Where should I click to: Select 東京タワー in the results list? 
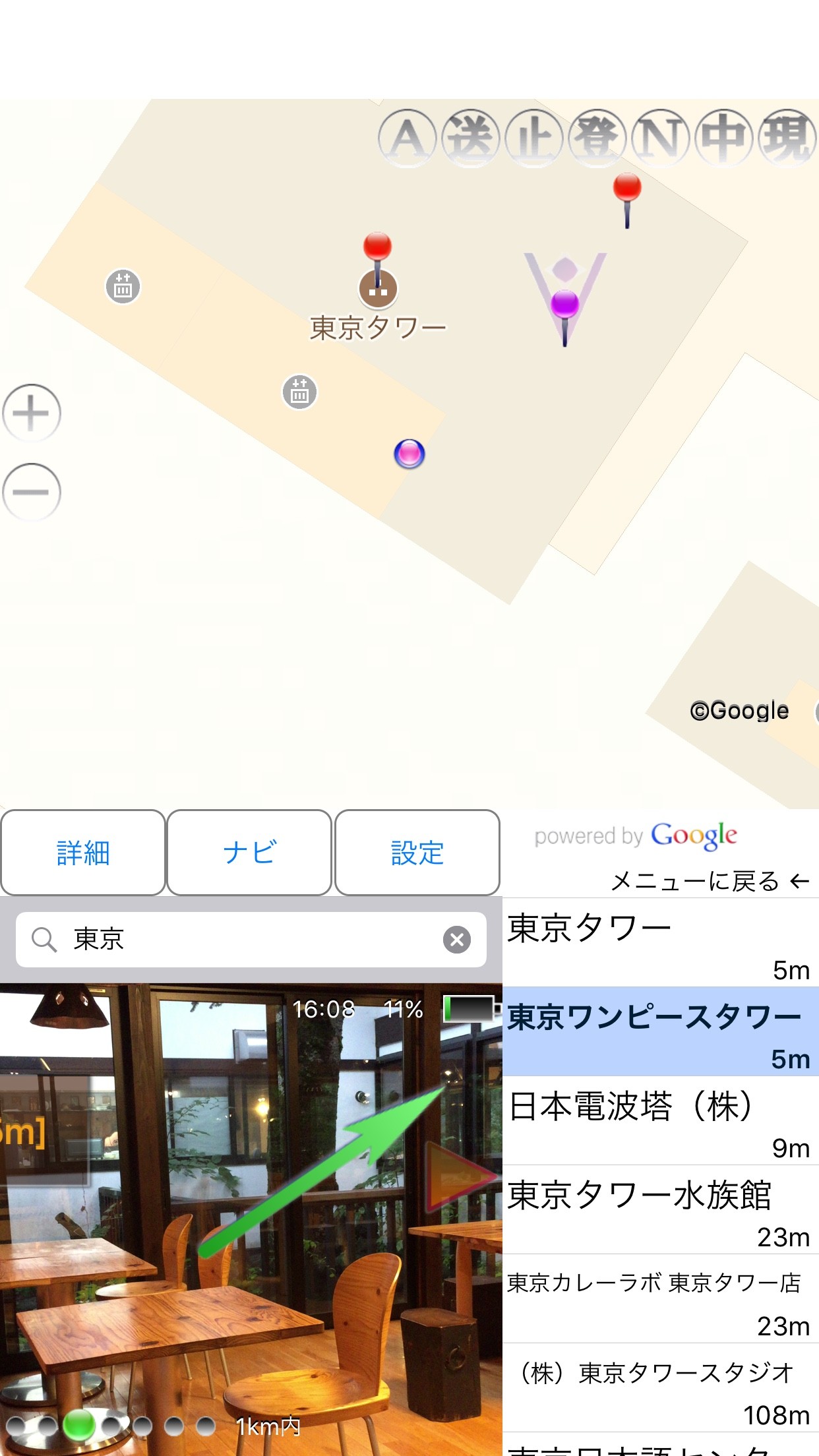(659, 943)
